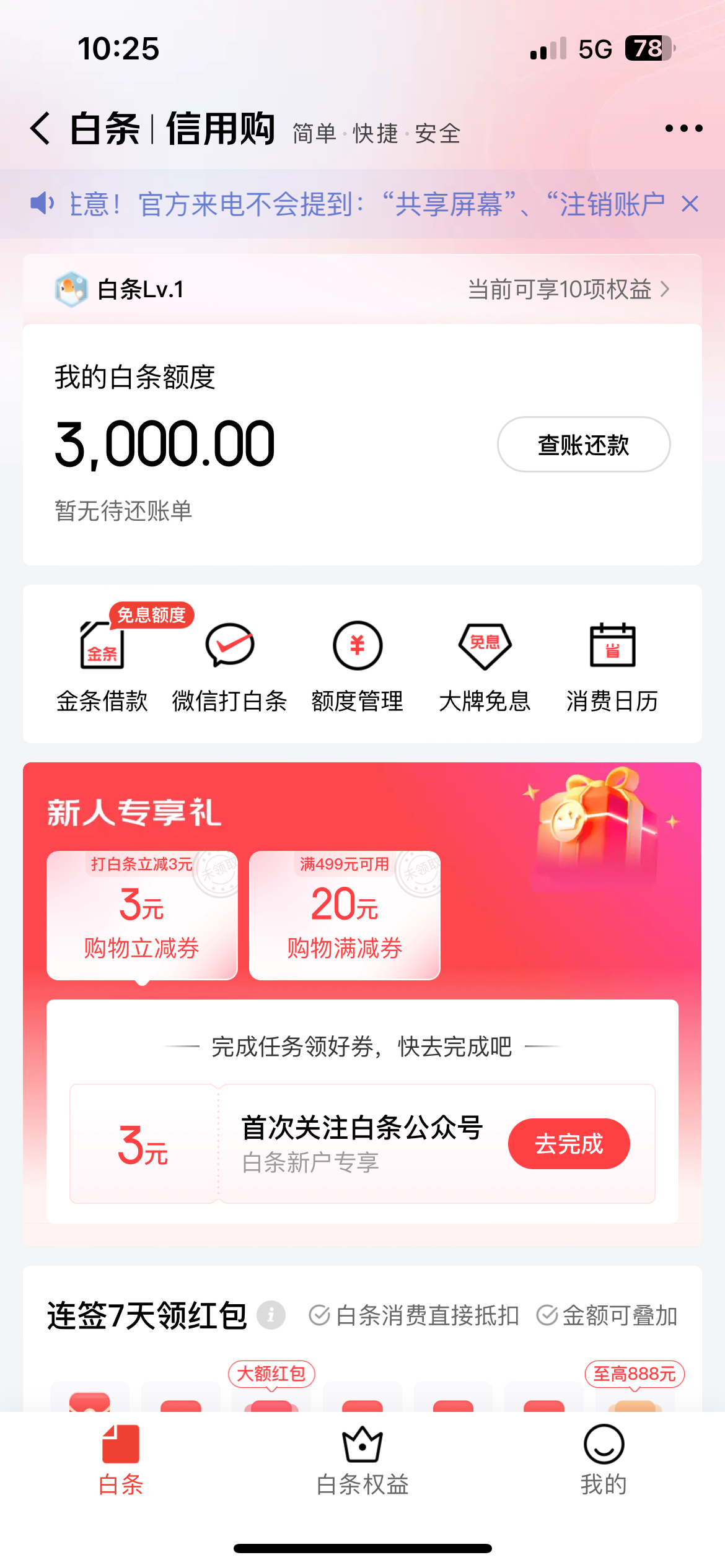This screenshot has width=725, height=1568.
Task: Dismiss the official call warning notice
Action: pos(690,204)
